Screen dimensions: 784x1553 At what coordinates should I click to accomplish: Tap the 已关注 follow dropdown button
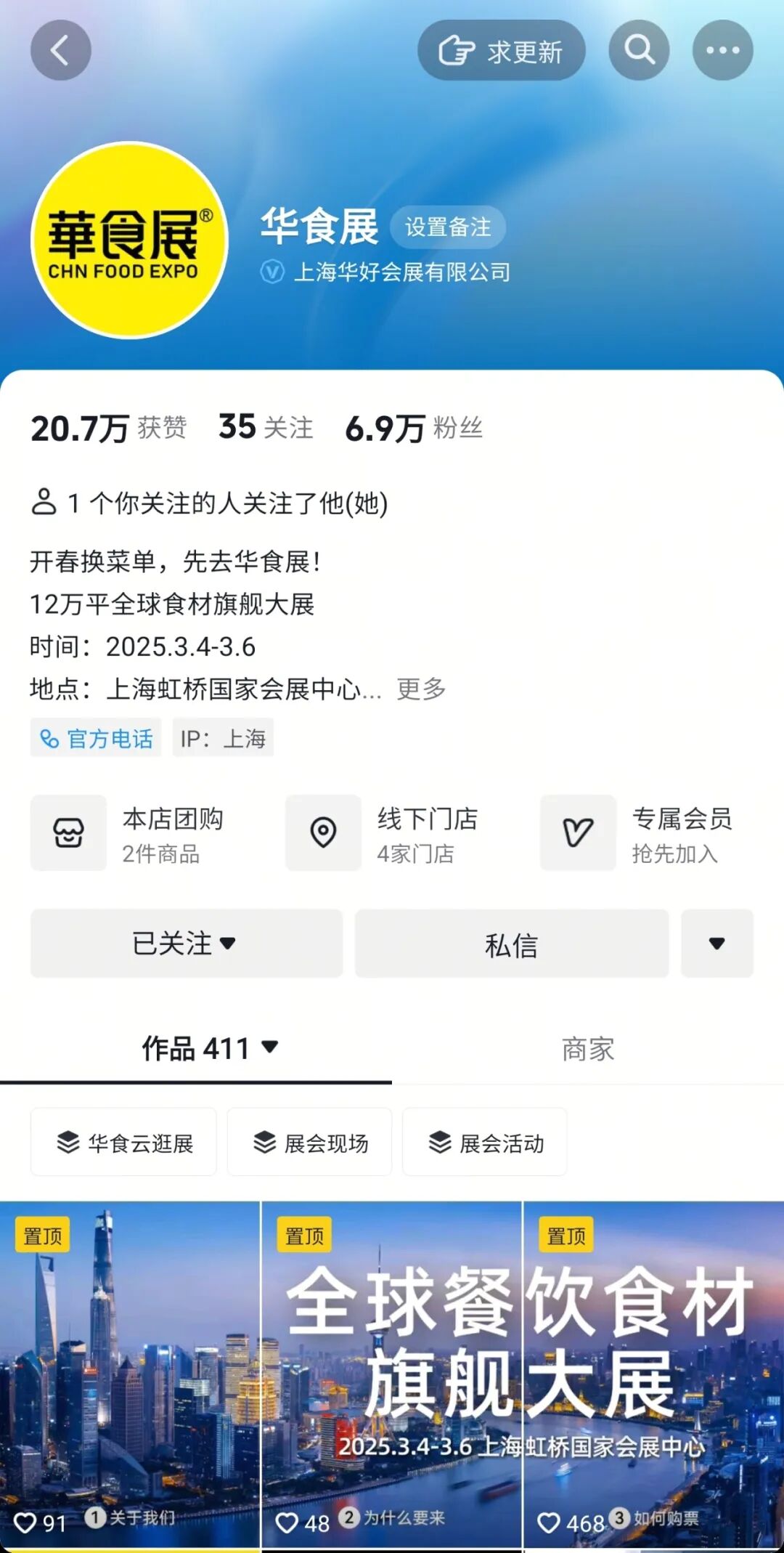coord(186,944)
